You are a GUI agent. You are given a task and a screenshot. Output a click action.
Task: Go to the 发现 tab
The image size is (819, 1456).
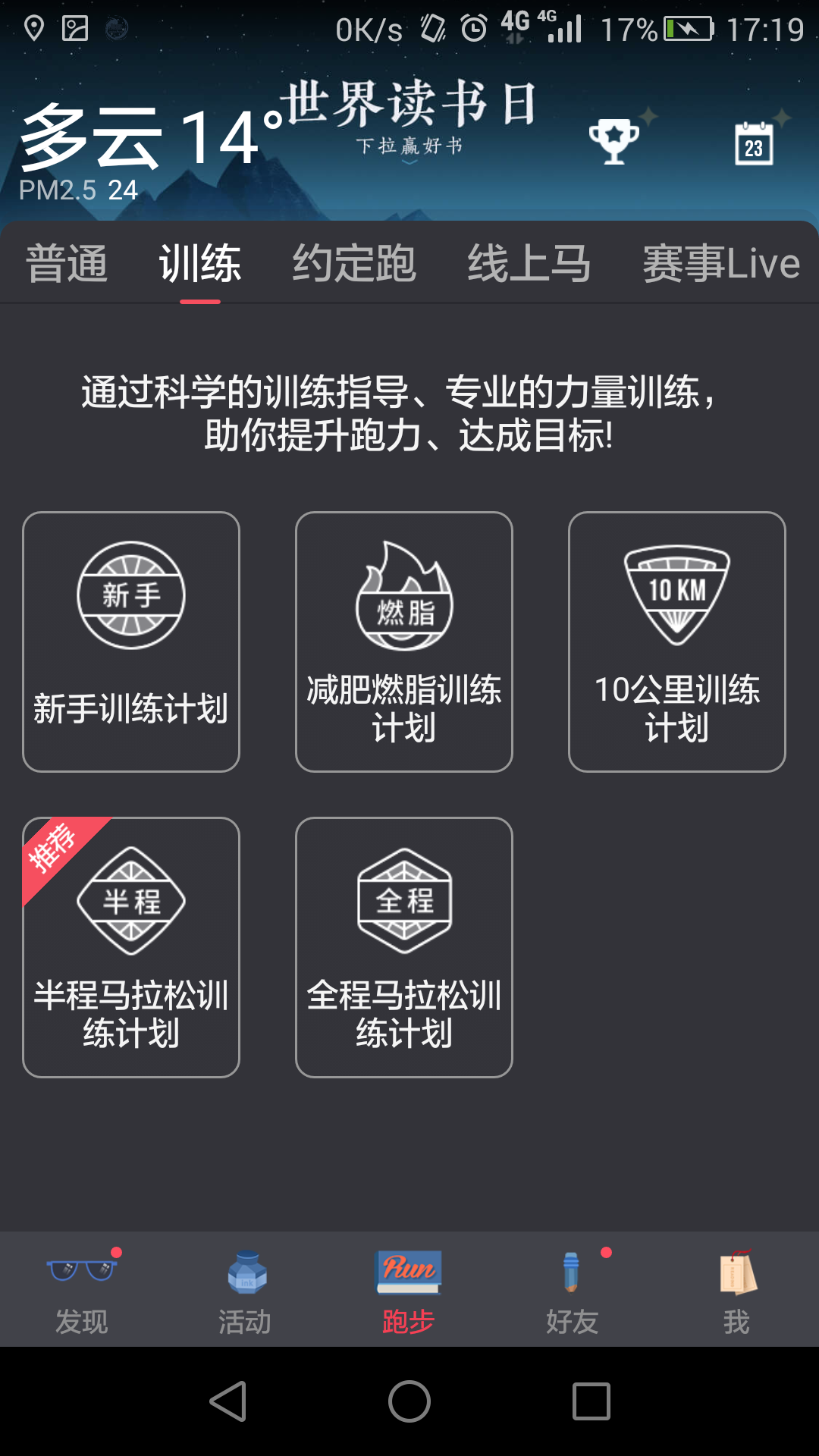pyautogui.click(x=82, y=1289)
